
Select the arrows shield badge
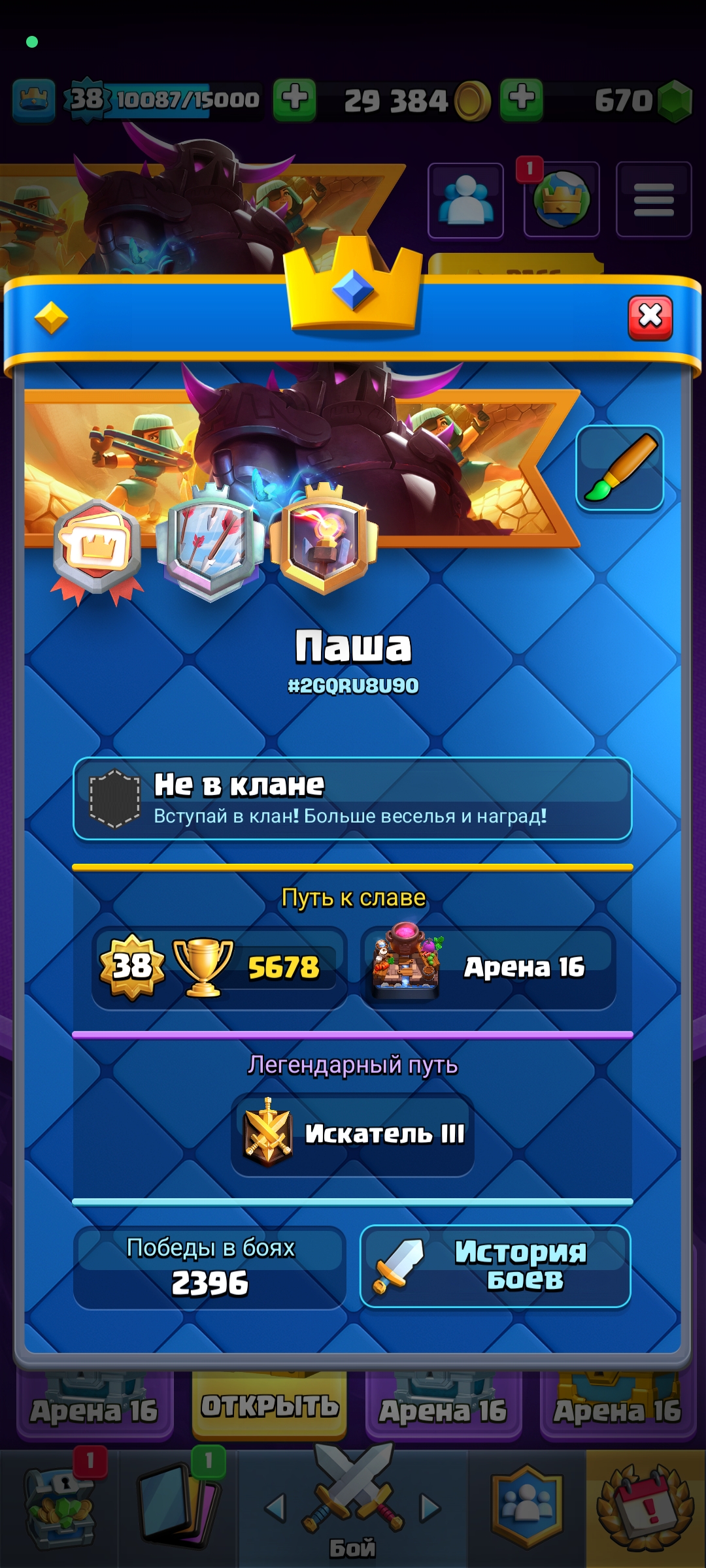[210, 541]
